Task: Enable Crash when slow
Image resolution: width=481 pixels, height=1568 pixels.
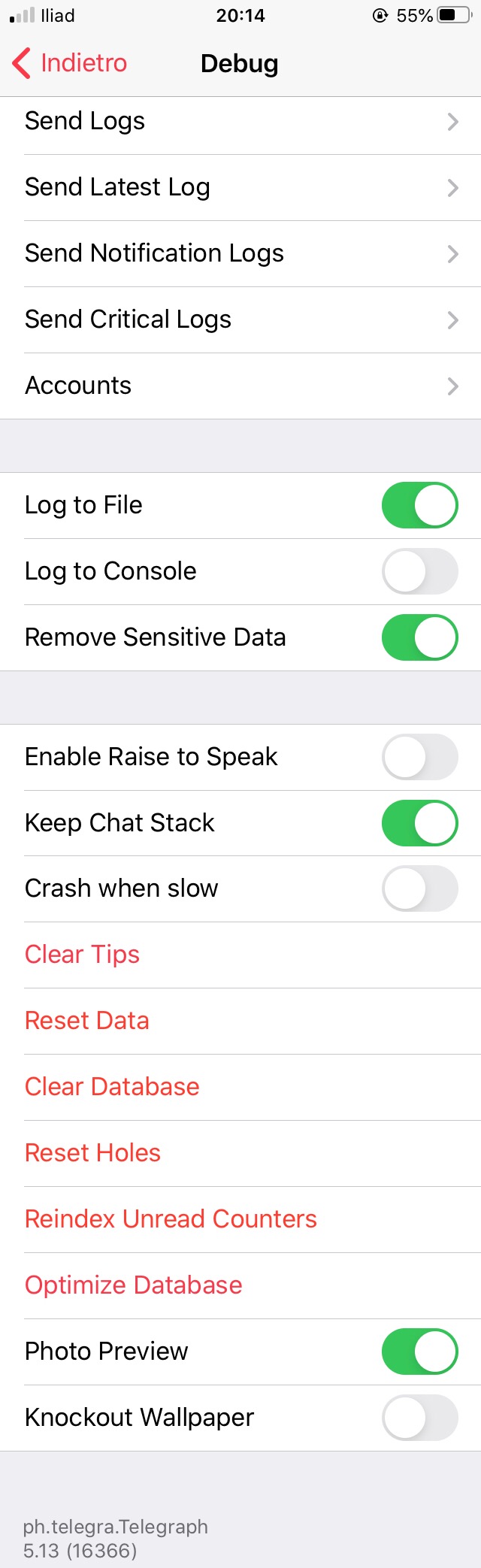Action: [x=419, y=889]
